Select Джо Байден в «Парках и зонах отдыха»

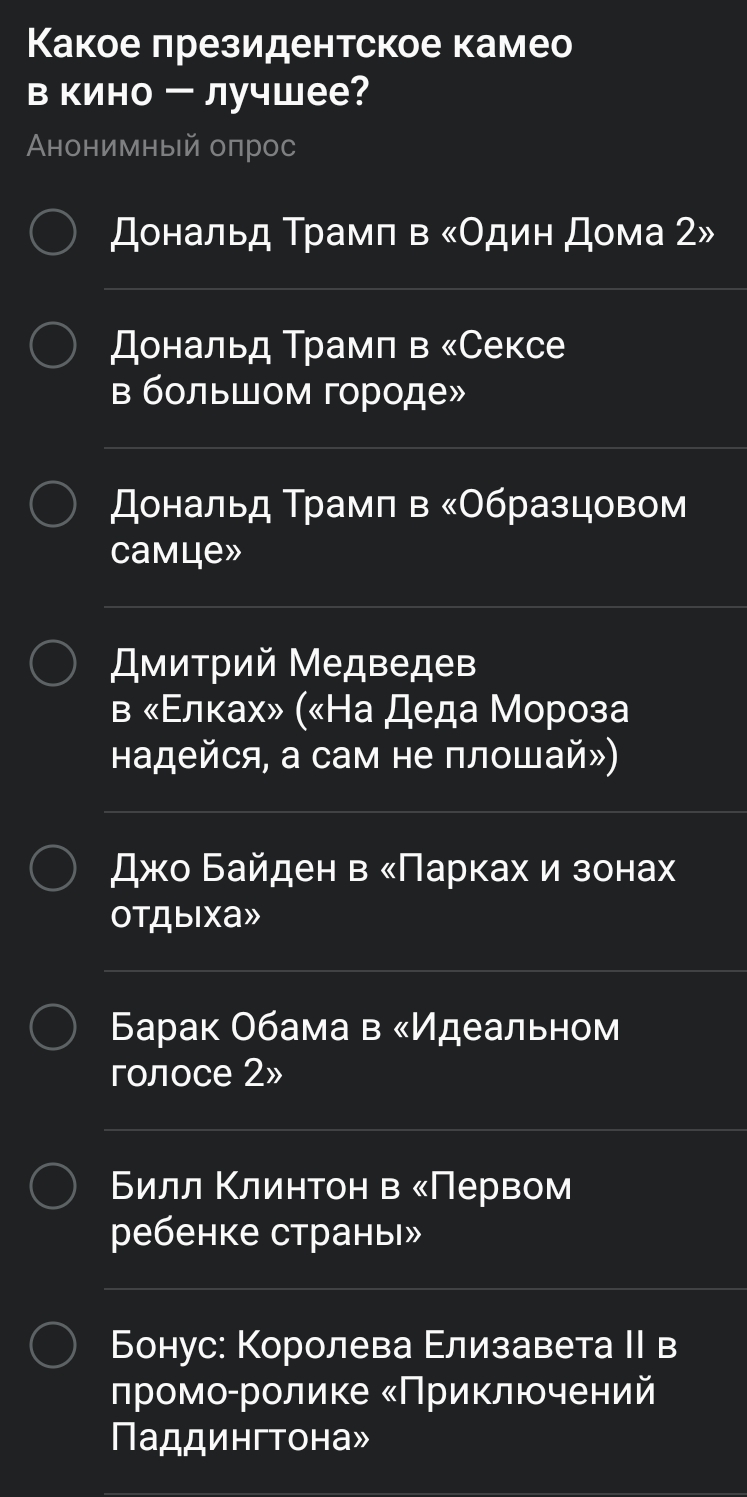pos(52,869)
